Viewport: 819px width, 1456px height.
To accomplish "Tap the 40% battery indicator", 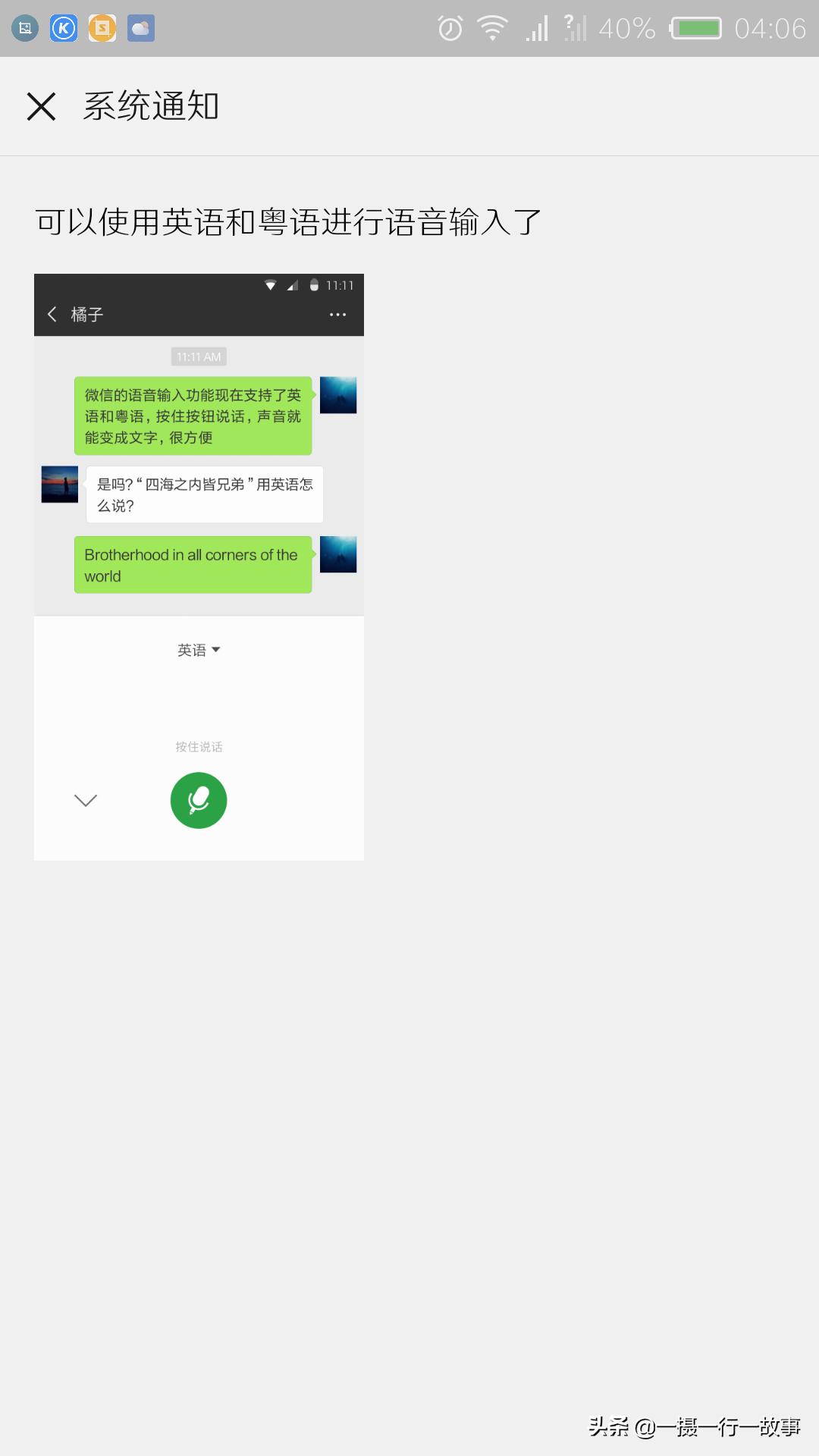I will (x=626, y=27).
